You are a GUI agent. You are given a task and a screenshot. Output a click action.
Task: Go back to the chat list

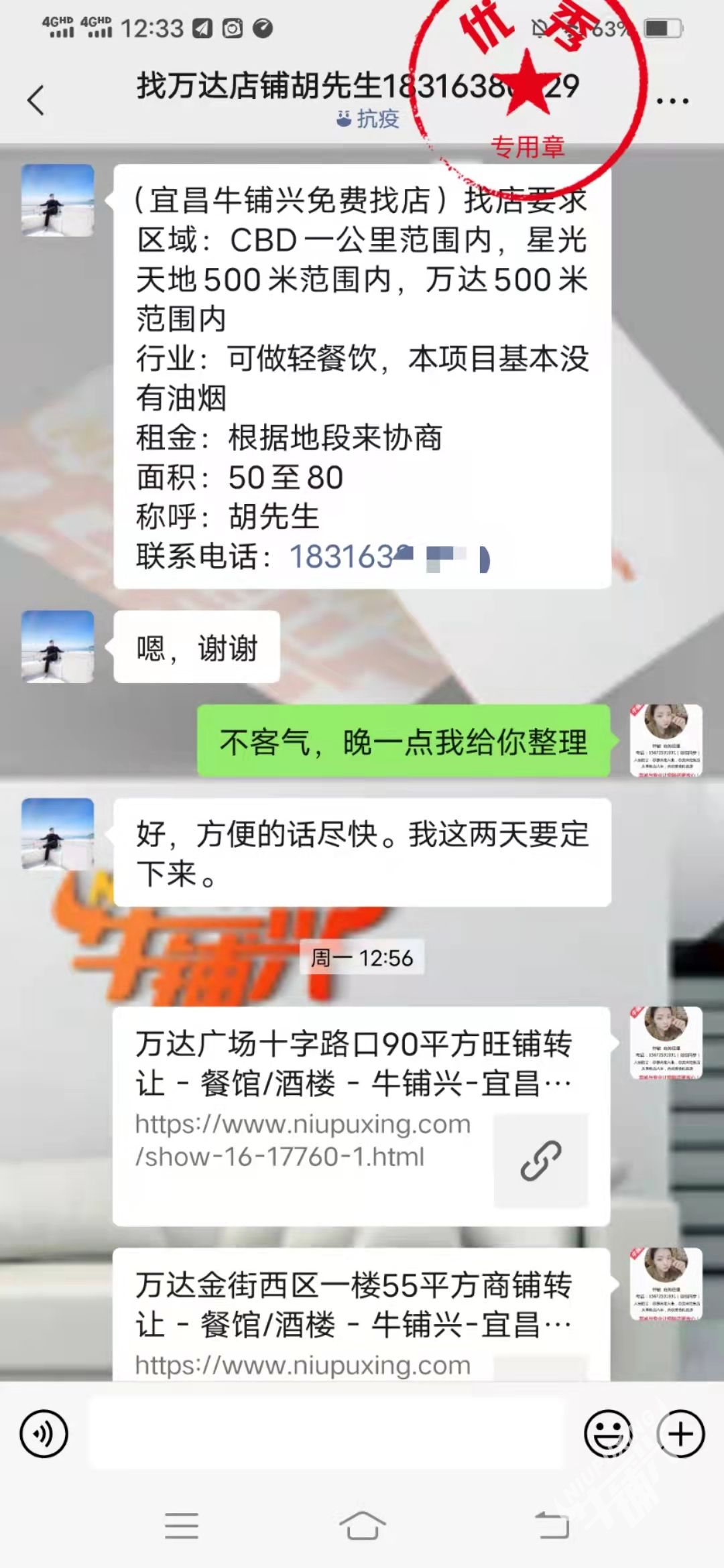tap(36, 101)
